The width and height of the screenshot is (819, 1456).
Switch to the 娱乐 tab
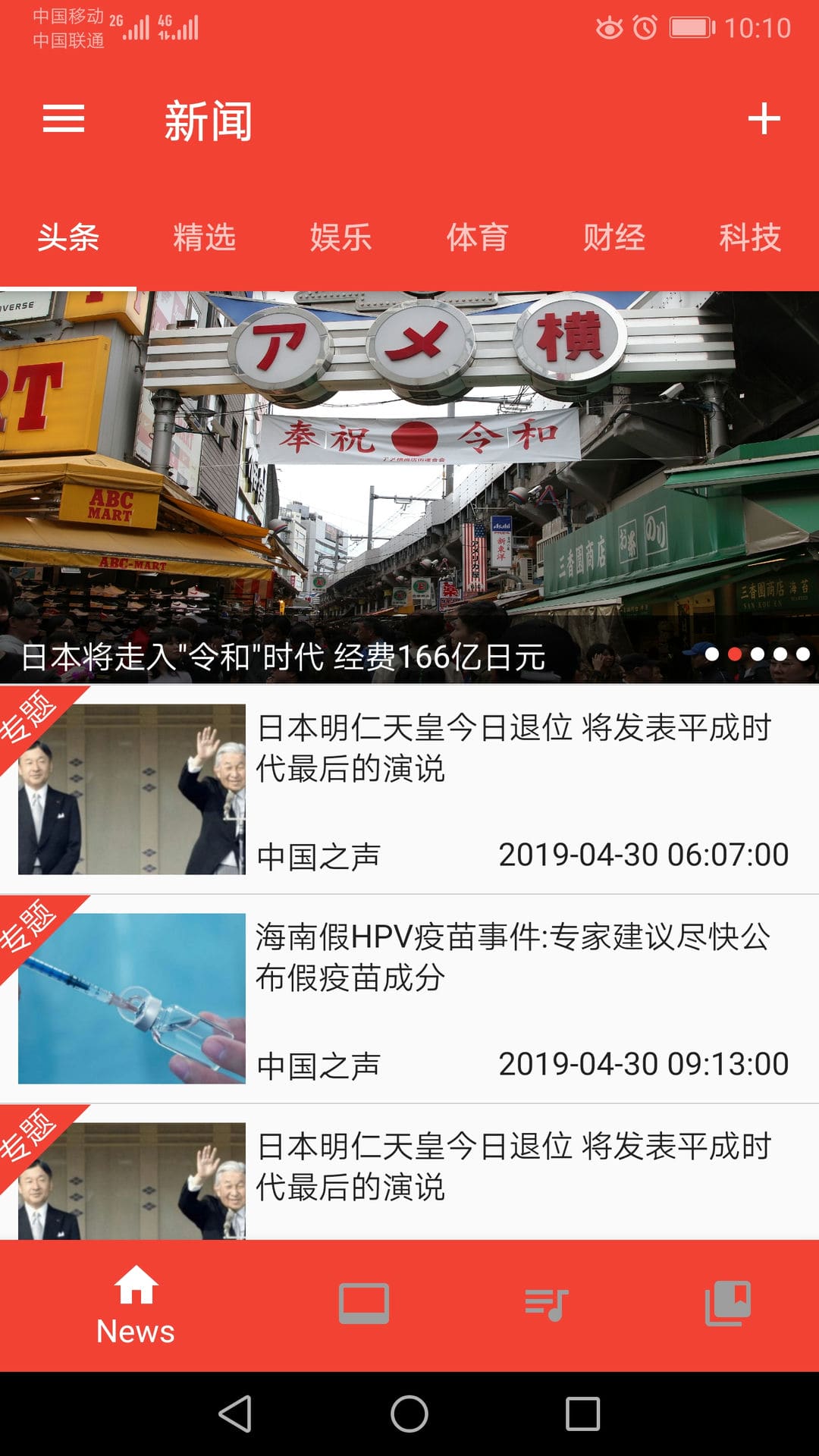click(x=341, y=237)
